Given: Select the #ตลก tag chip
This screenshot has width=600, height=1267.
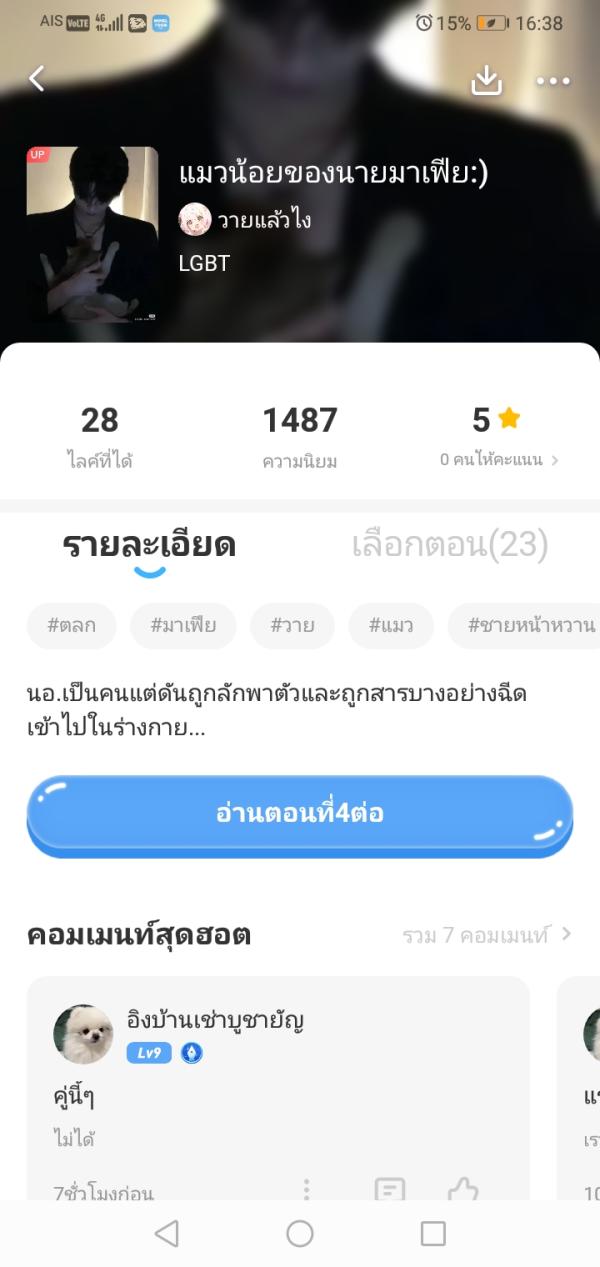Looking at the screenshot, I should tap(72, 626).
